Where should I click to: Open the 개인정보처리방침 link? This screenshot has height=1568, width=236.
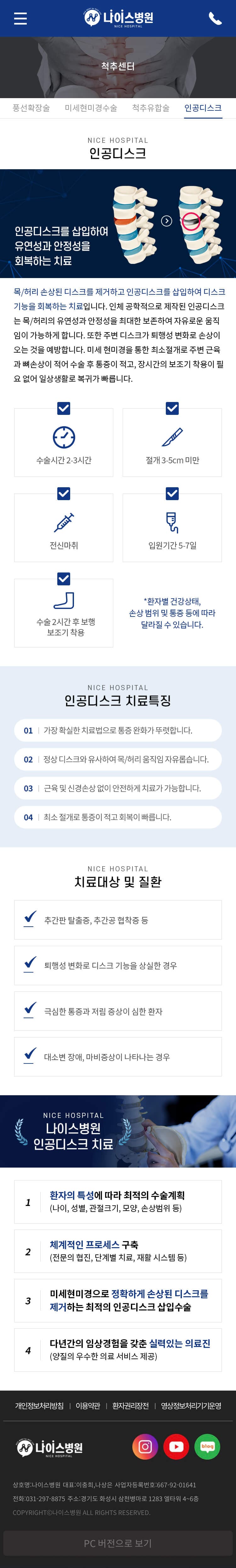(x=39, y=1405)
